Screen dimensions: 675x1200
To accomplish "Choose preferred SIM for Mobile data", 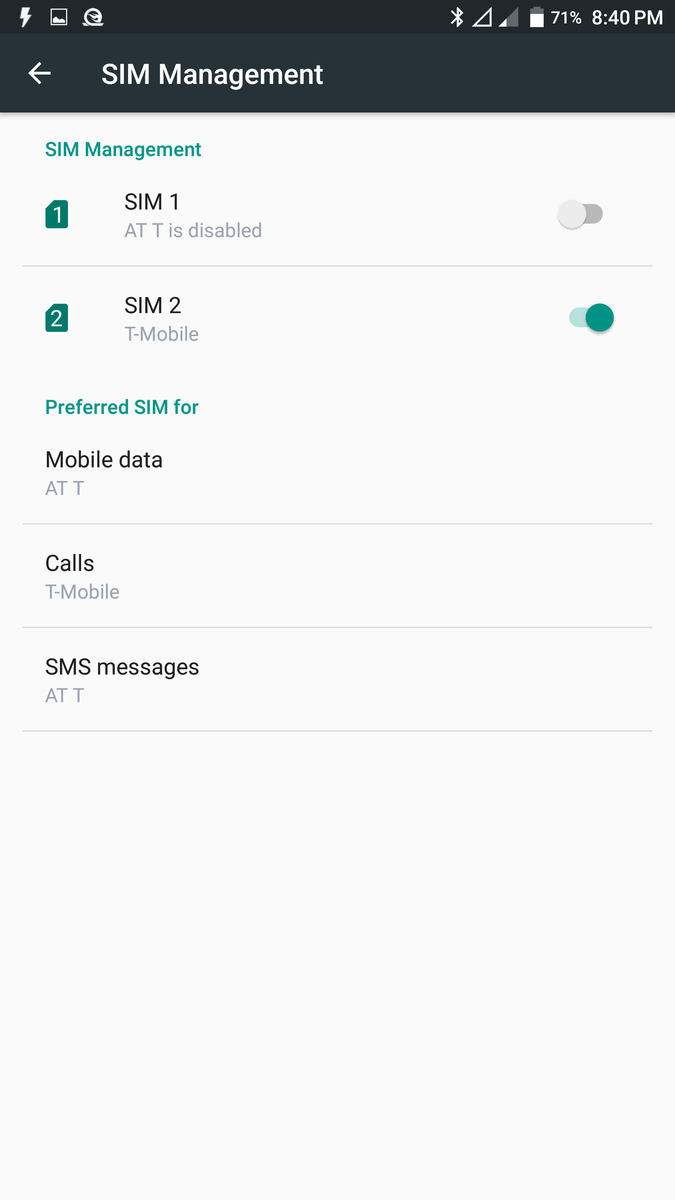I will pyautogui.click(x=337, y=472).
